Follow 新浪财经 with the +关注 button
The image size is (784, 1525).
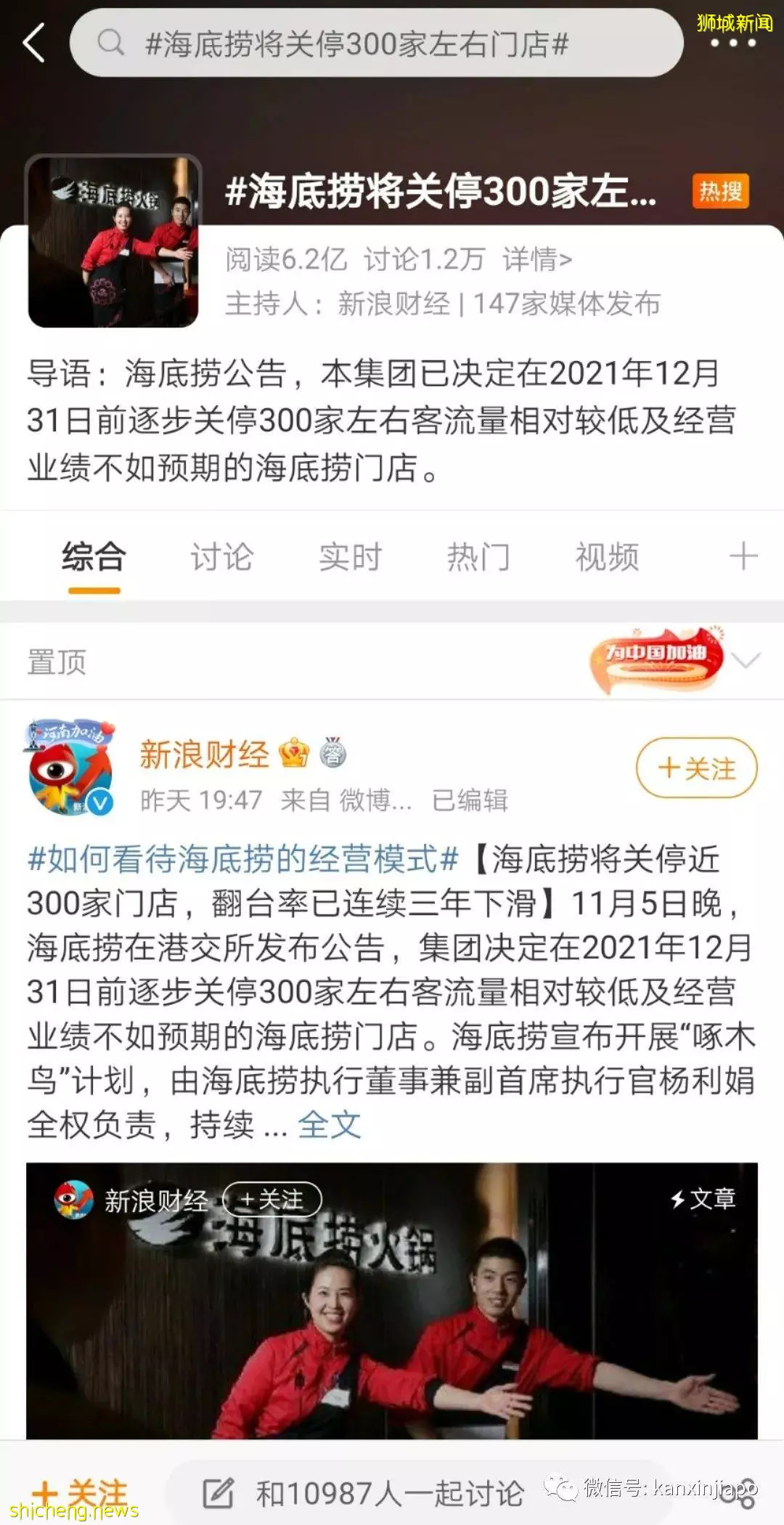click(696, 768)
